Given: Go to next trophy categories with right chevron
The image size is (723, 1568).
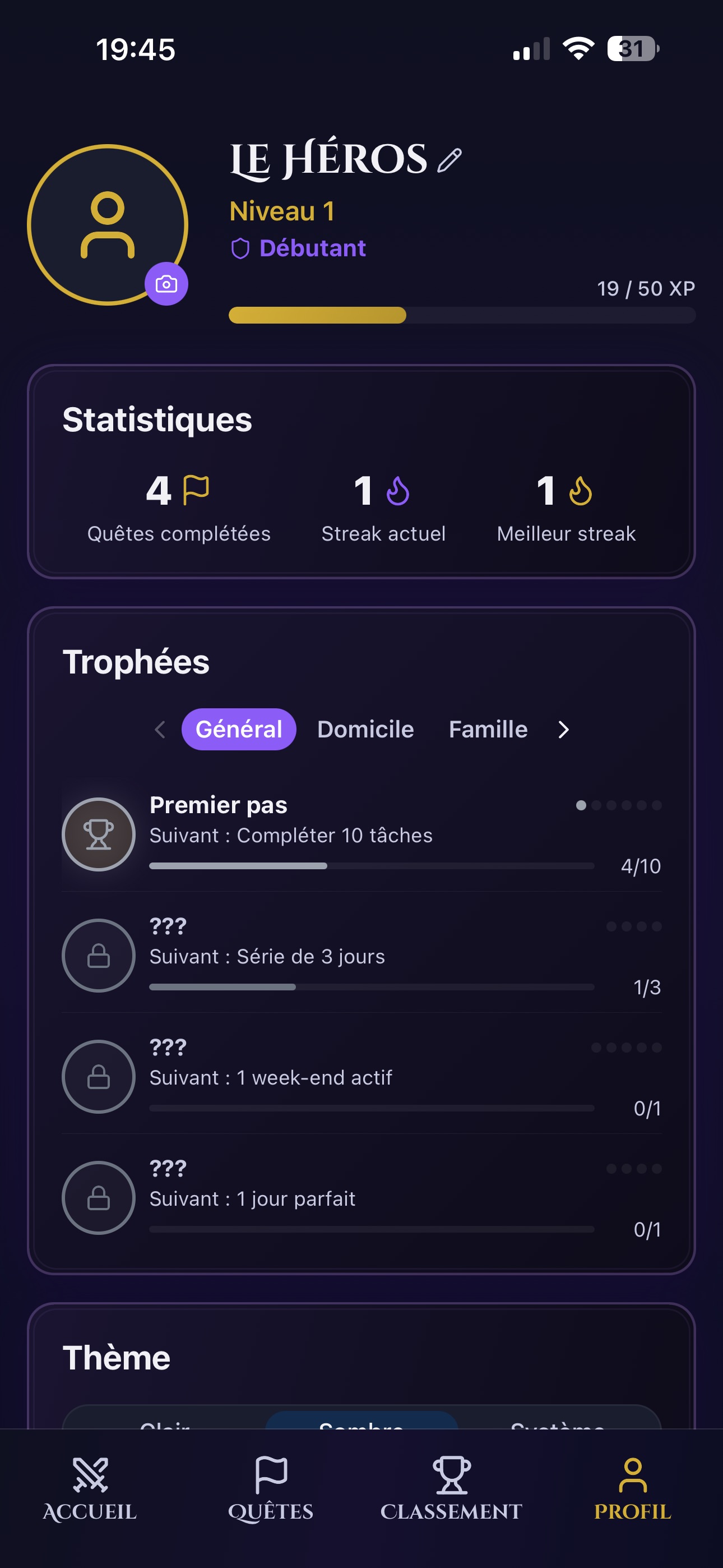Looking at the screenshot, I should pos(564,729).
